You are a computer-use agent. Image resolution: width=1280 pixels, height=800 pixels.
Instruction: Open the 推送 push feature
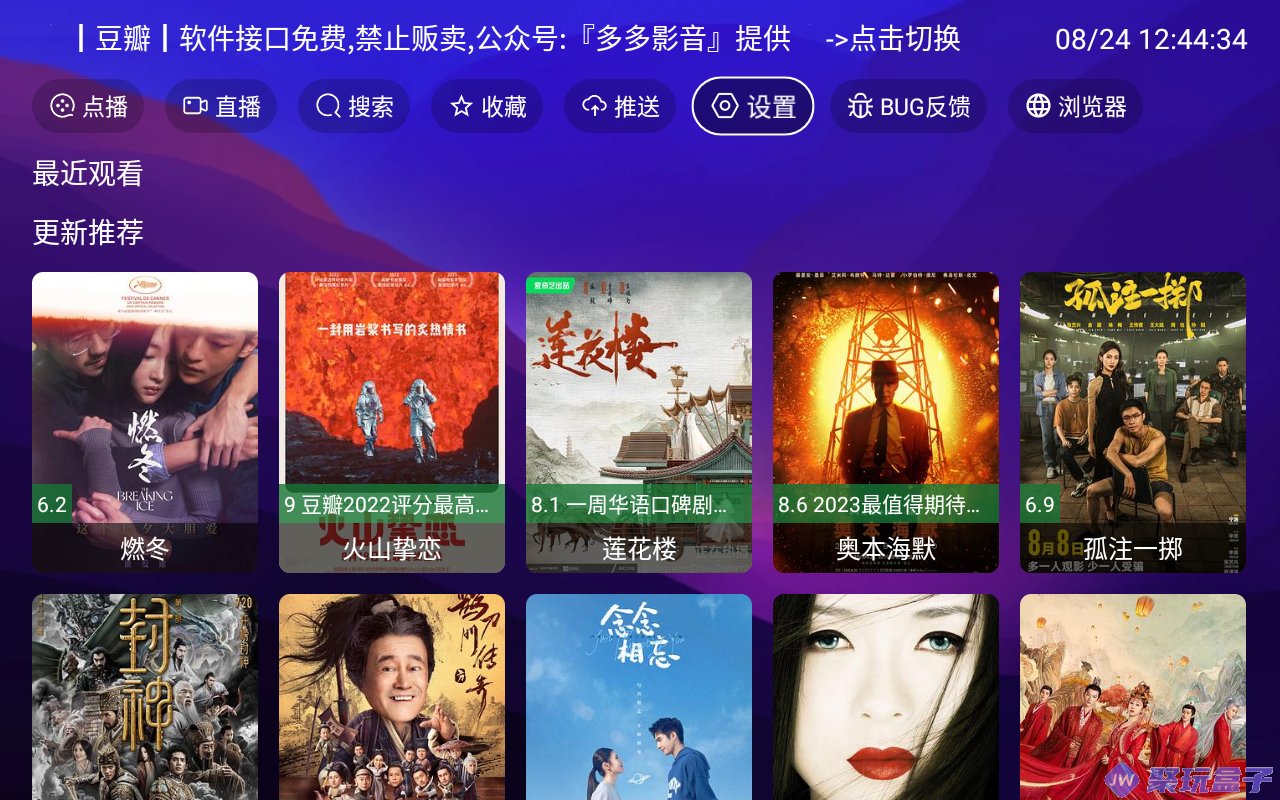[x=620, y=106]
